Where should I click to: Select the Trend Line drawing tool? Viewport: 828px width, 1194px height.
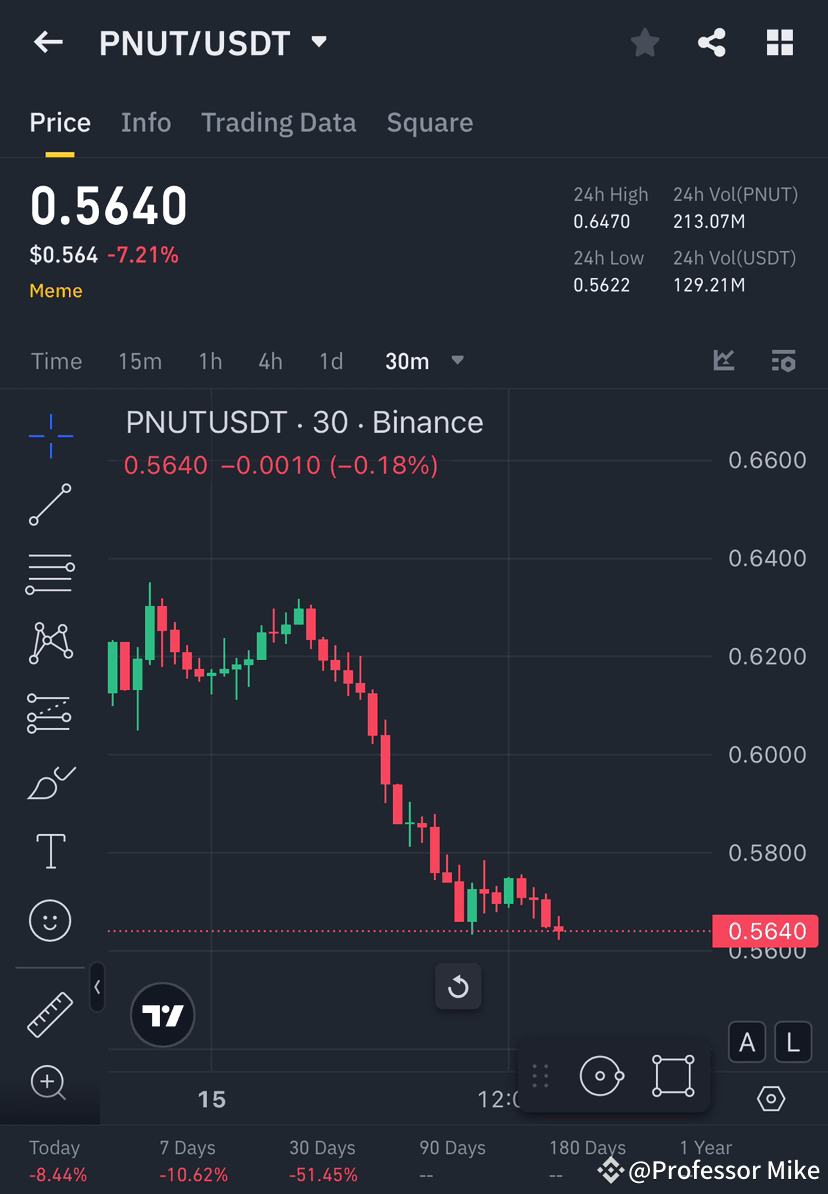coord(50,505)
